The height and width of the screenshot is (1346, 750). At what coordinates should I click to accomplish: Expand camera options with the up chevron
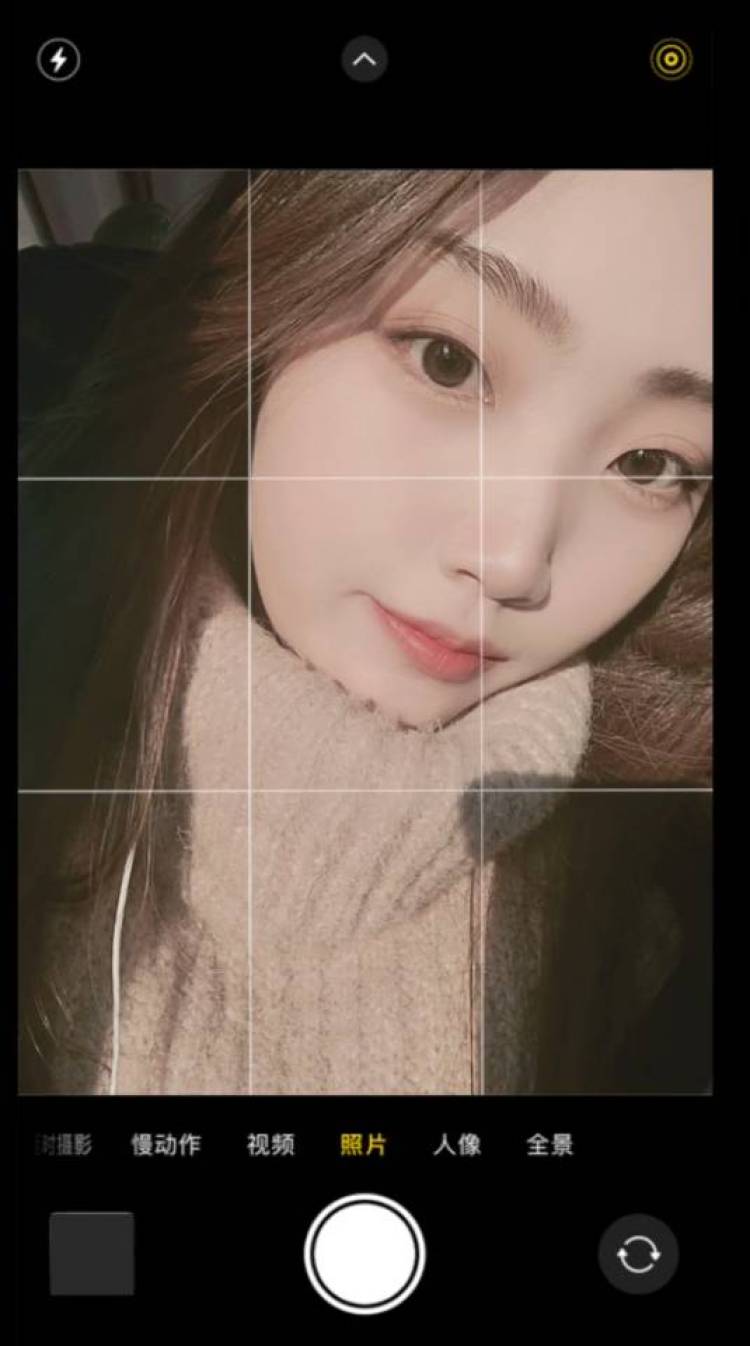(365, 60)
